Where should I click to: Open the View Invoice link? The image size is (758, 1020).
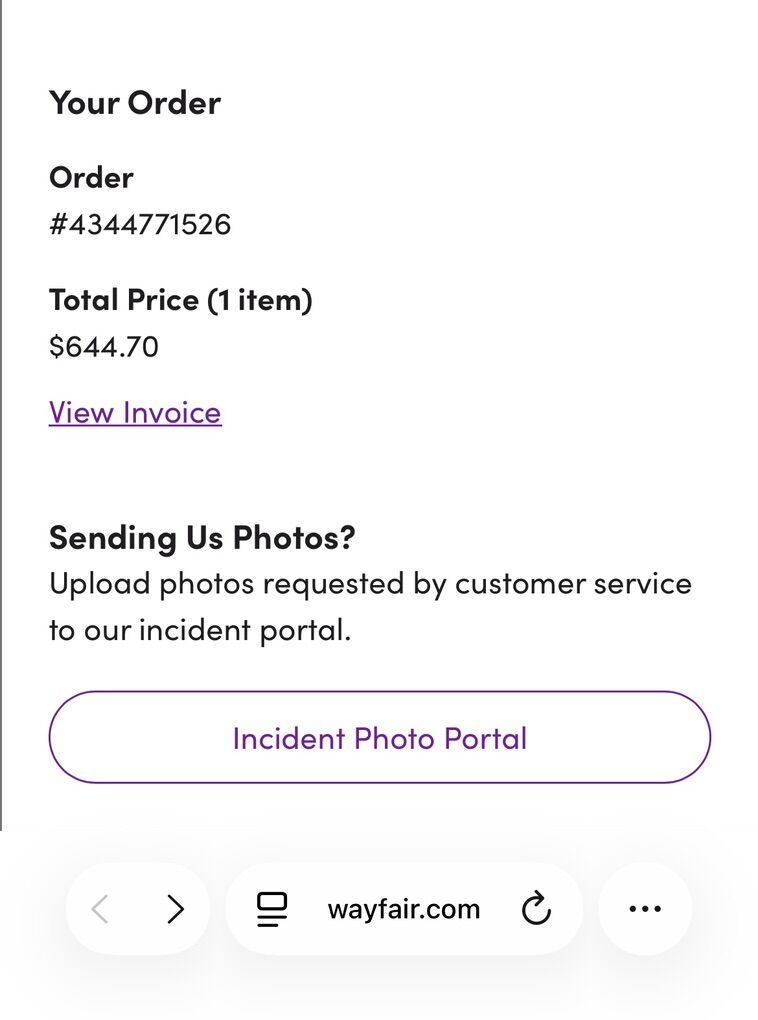[135, 413]
